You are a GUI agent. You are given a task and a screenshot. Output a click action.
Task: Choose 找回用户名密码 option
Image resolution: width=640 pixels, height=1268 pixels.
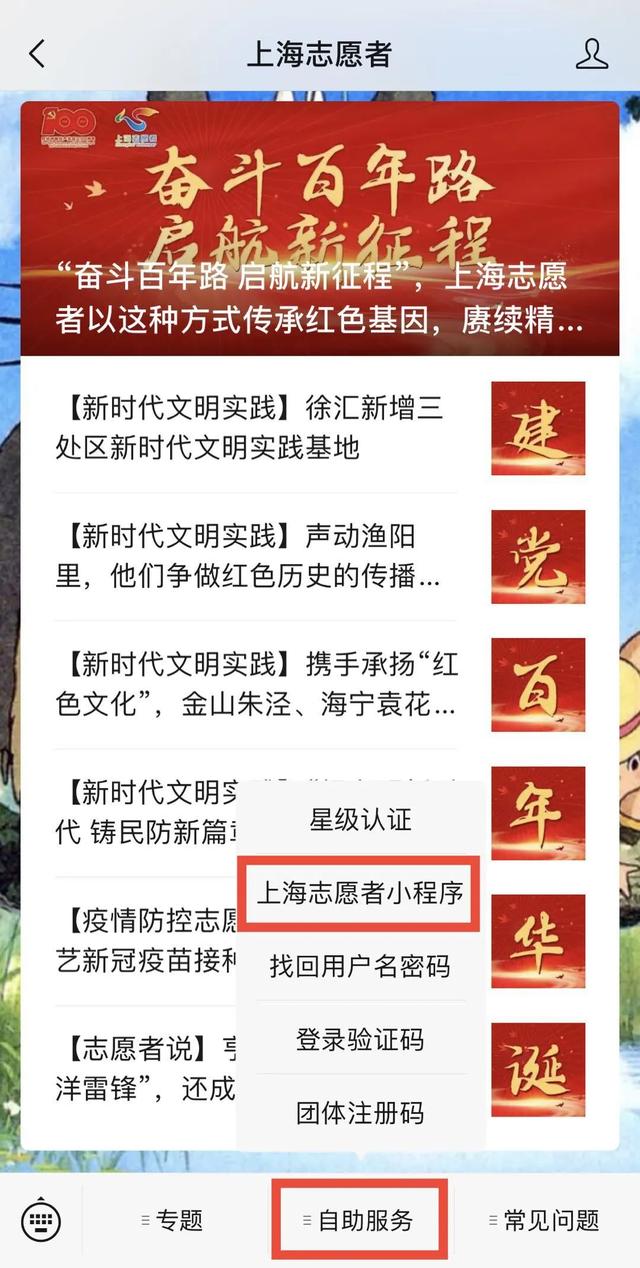[x=360, y=966]
